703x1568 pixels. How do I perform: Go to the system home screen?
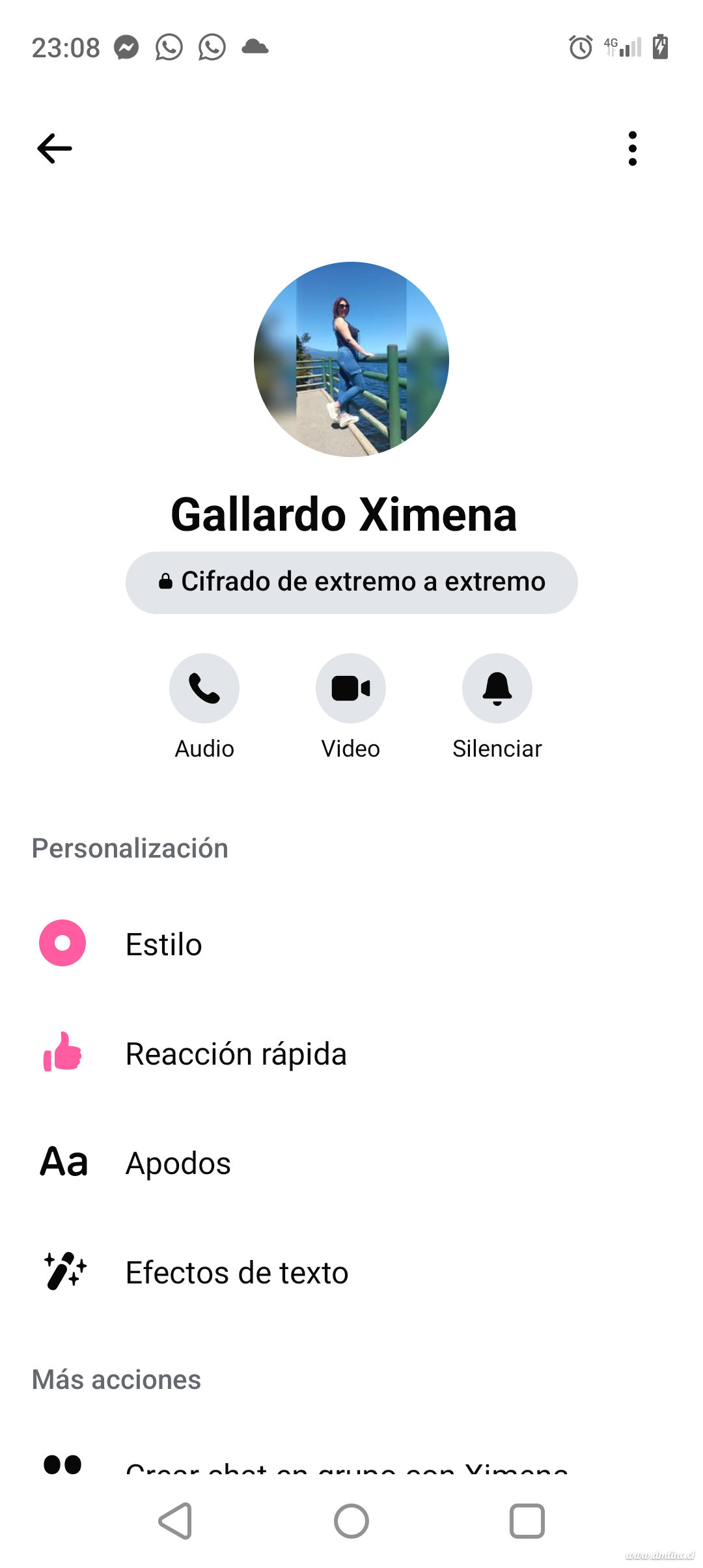[x=351, y=1521]
